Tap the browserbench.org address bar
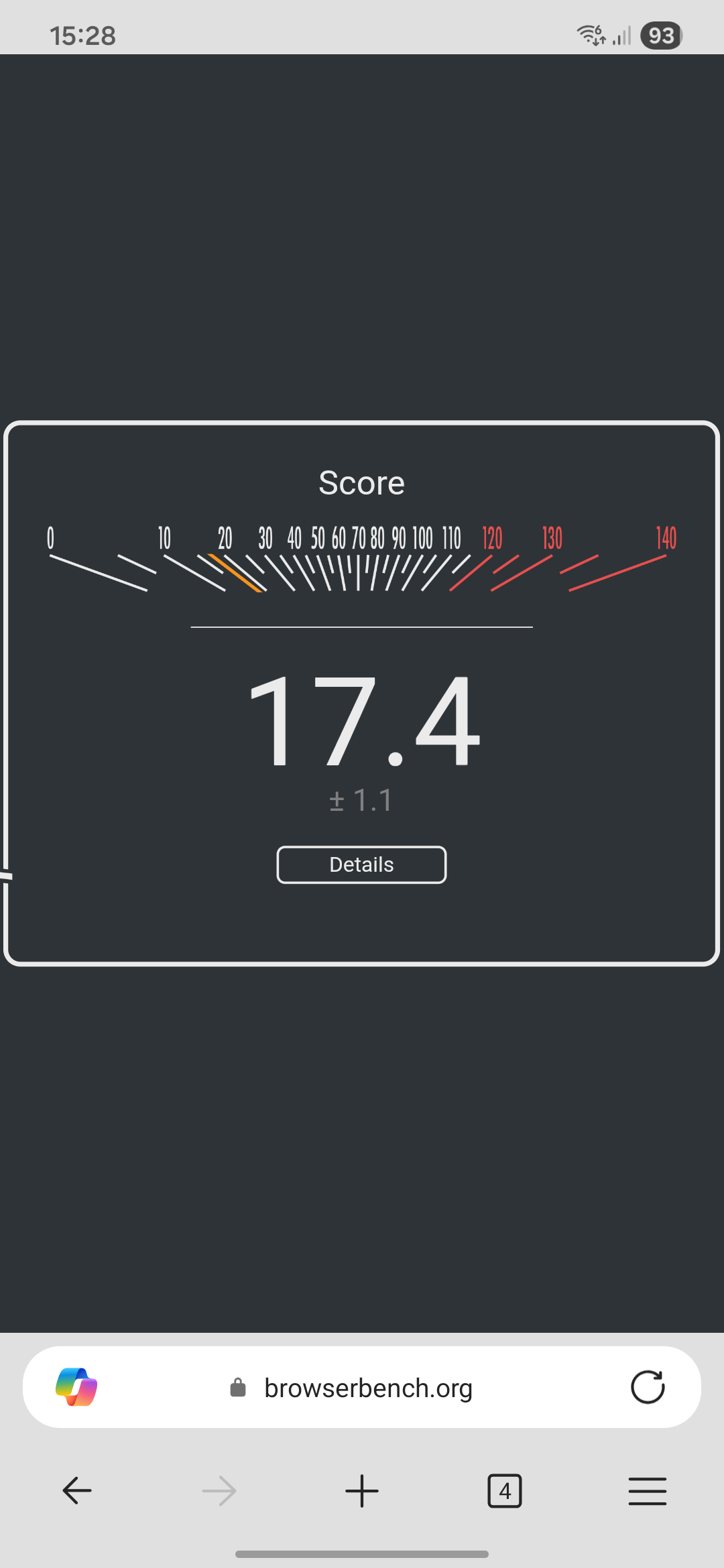 pos(367,1388)
